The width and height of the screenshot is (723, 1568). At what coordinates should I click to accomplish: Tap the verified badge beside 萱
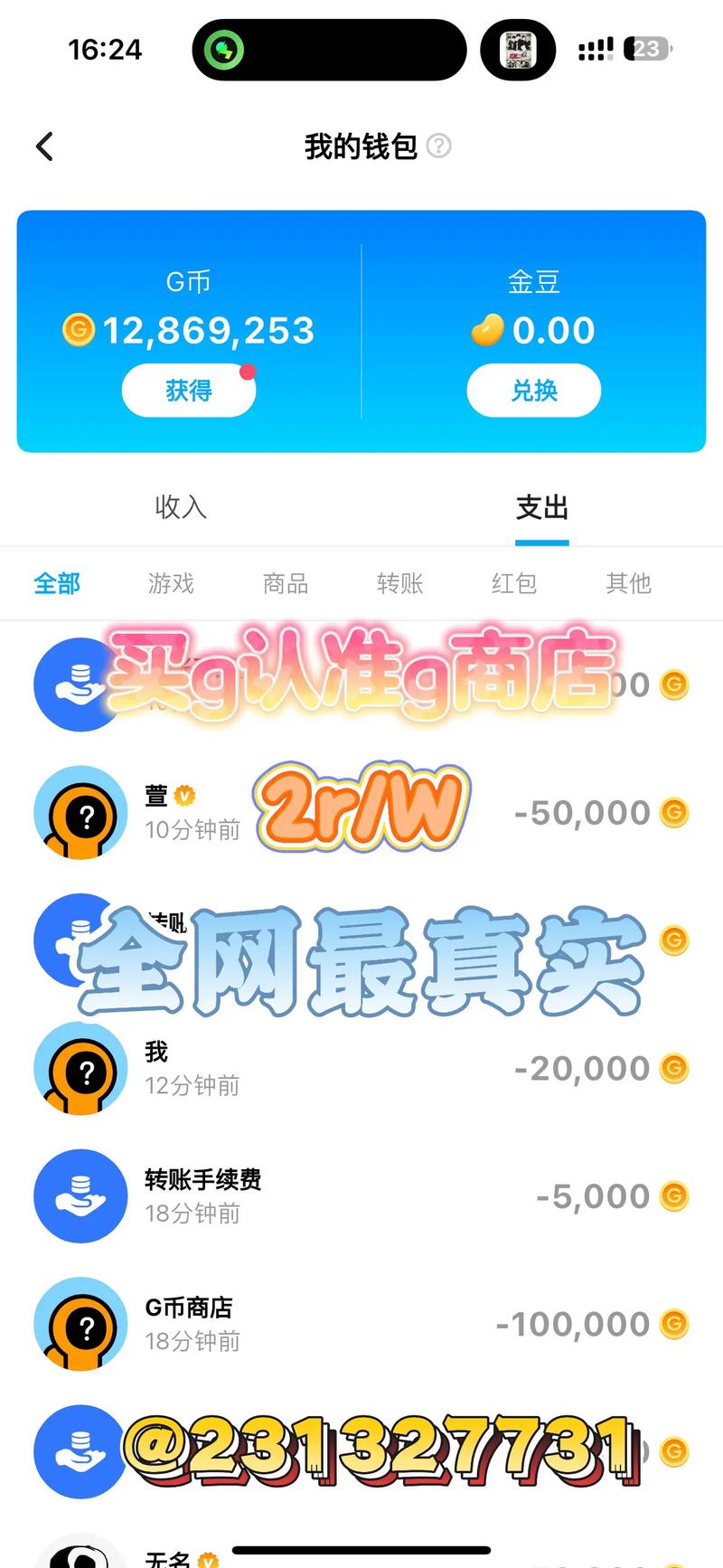pyautogui.click(x=184, y=792)
